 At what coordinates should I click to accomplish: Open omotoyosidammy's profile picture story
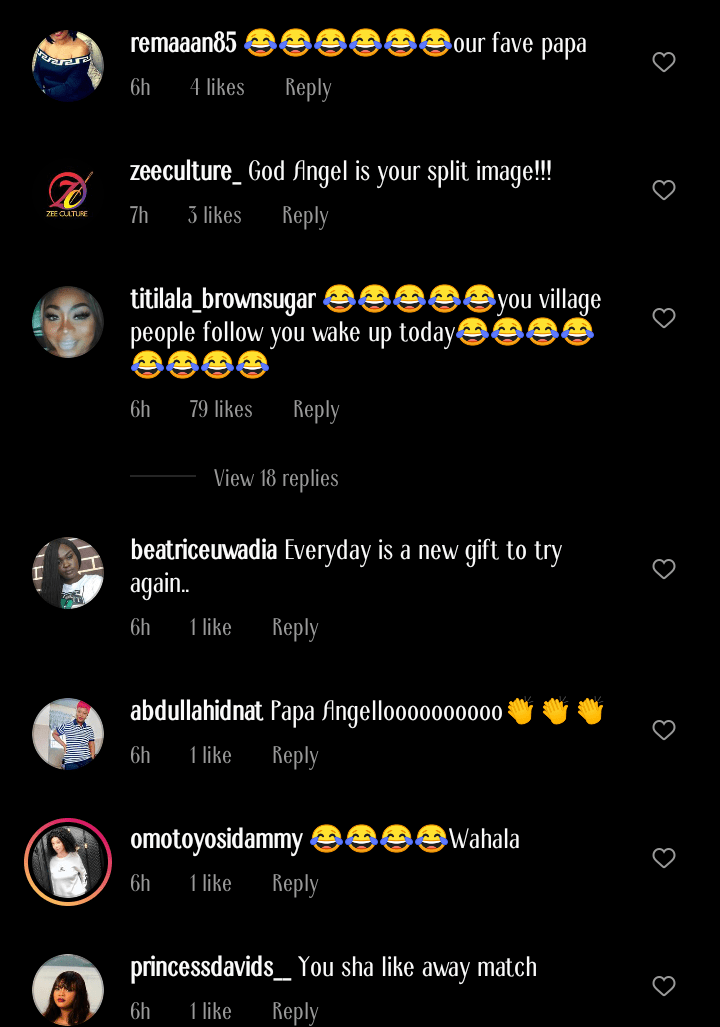[x=68, y=862]
